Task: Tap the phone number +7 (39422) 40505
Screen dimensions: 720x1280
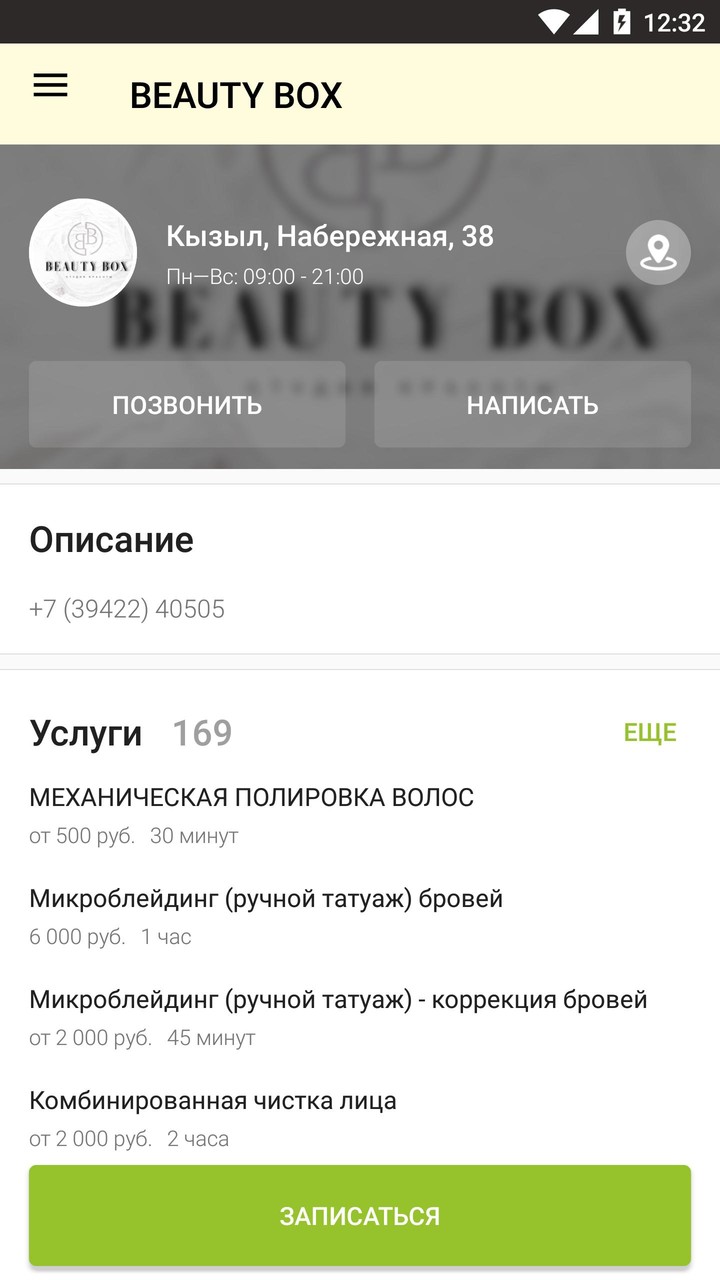Action: [127, 608]
